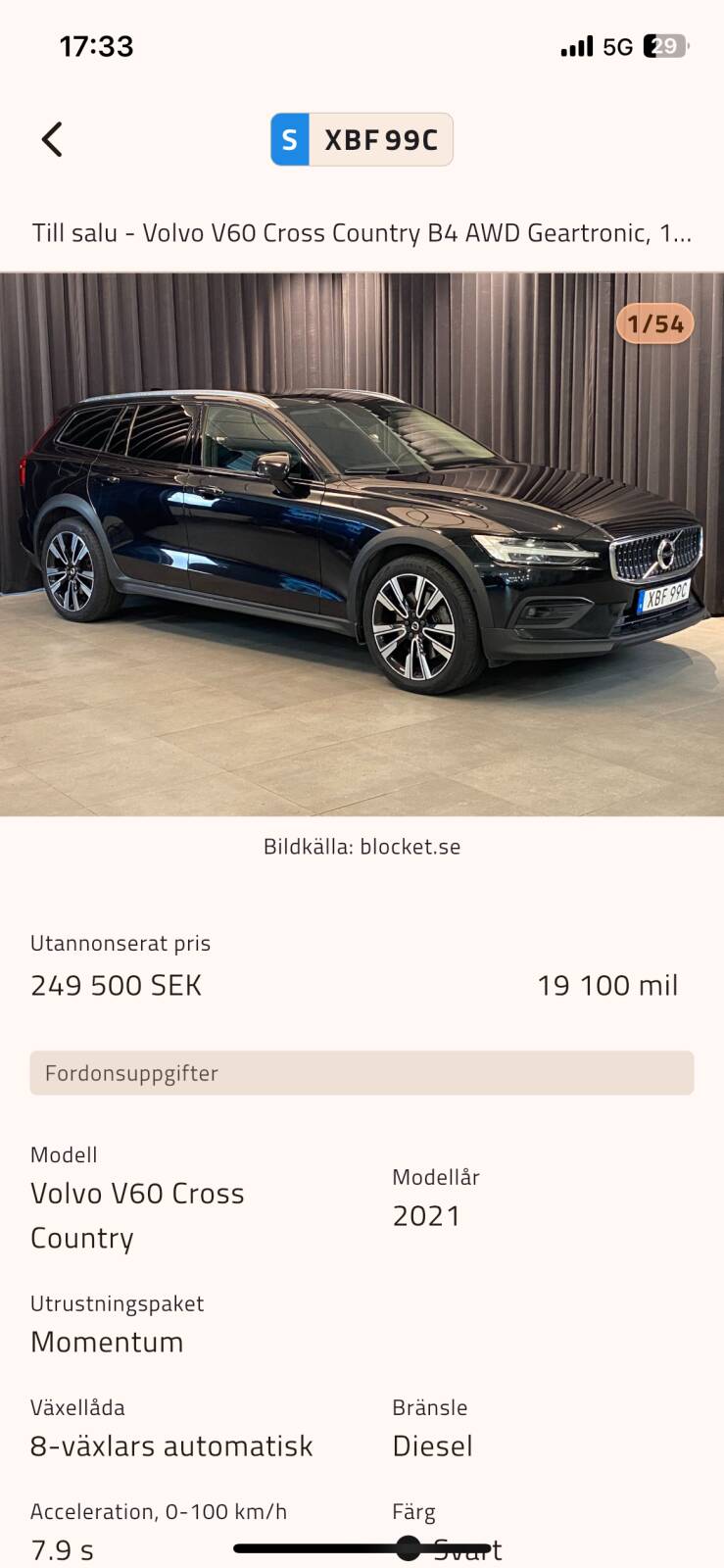This screenshot has width=724, height=1568.
Task: Open the Volvo V60 photo gallery
Action: 362,544
